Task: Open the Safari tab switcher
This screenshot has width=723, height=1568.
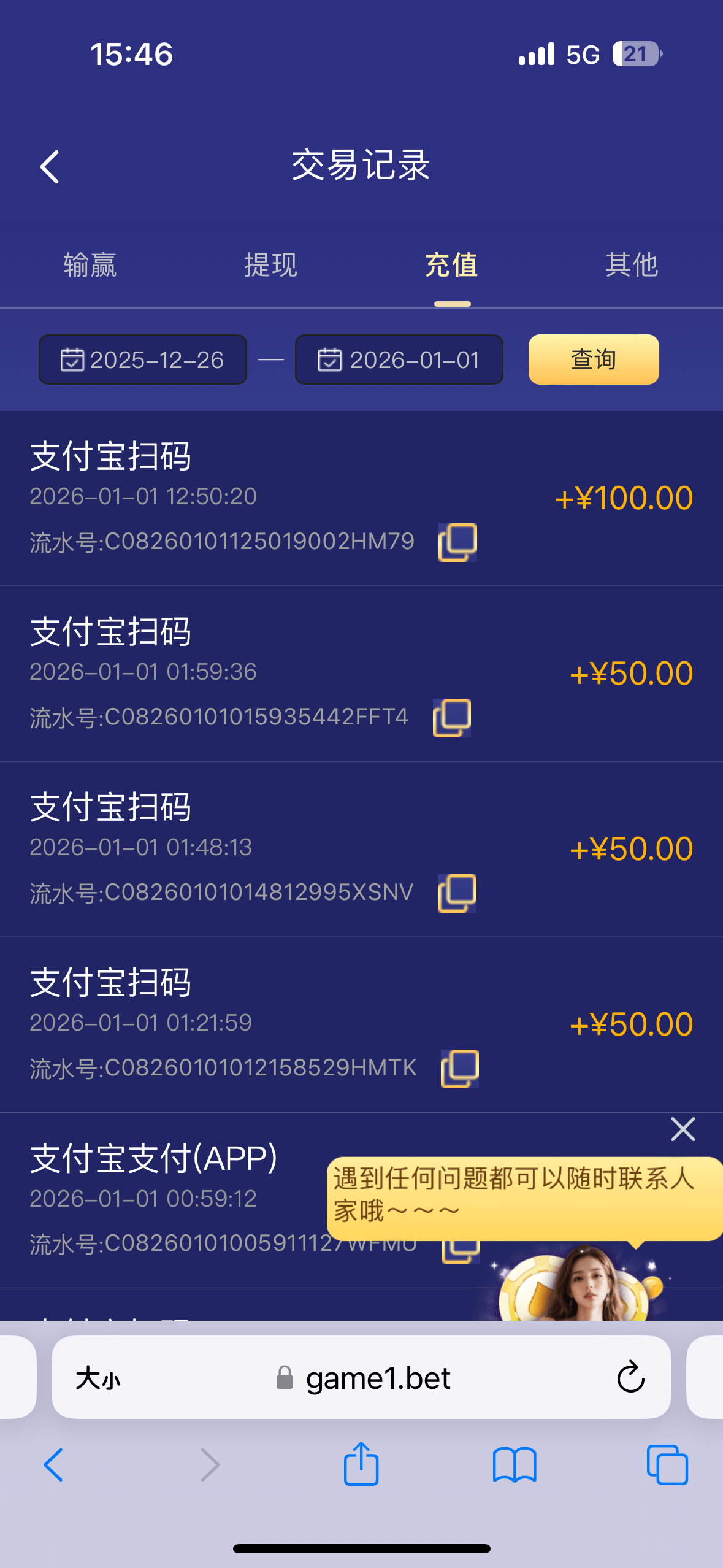Action: (x=668, y=1464)
